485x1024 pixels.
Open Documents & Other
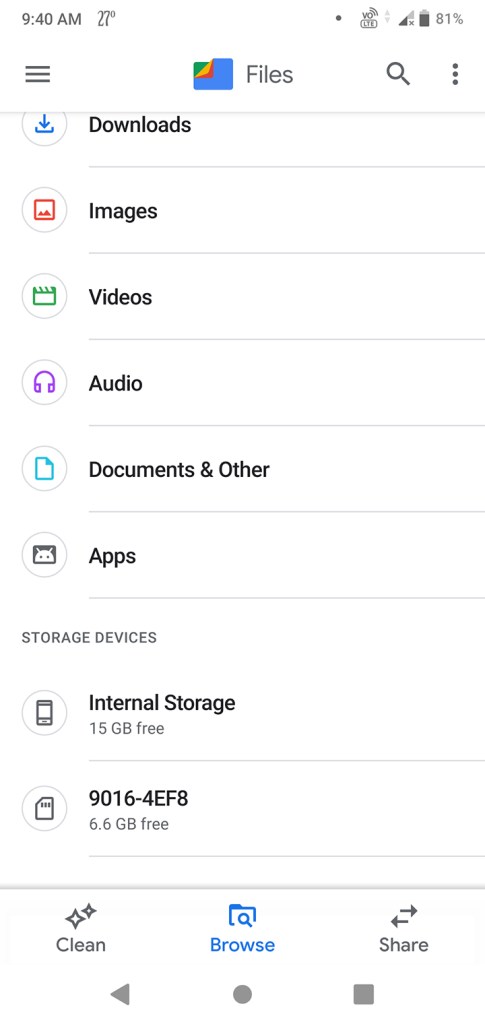(242, 469)
